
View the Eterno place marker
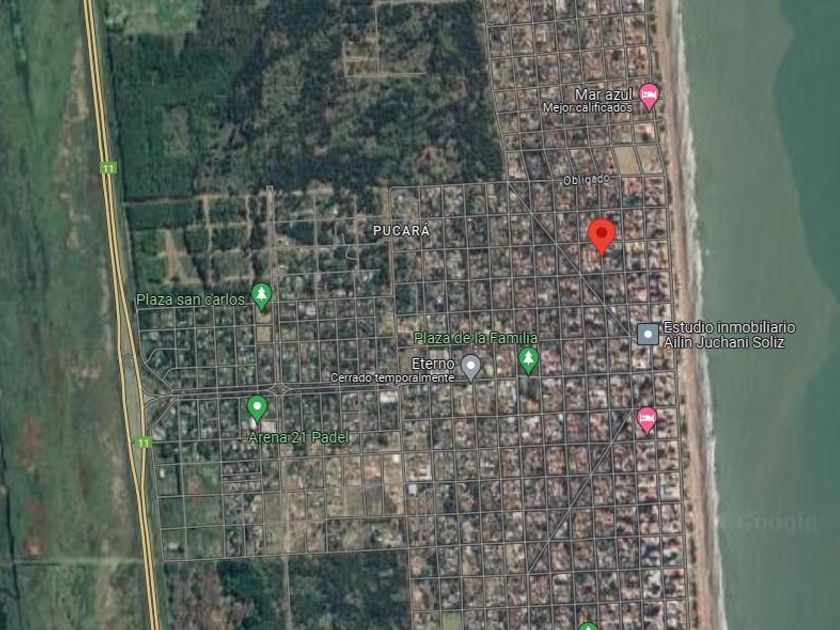(x=471, y=368)
